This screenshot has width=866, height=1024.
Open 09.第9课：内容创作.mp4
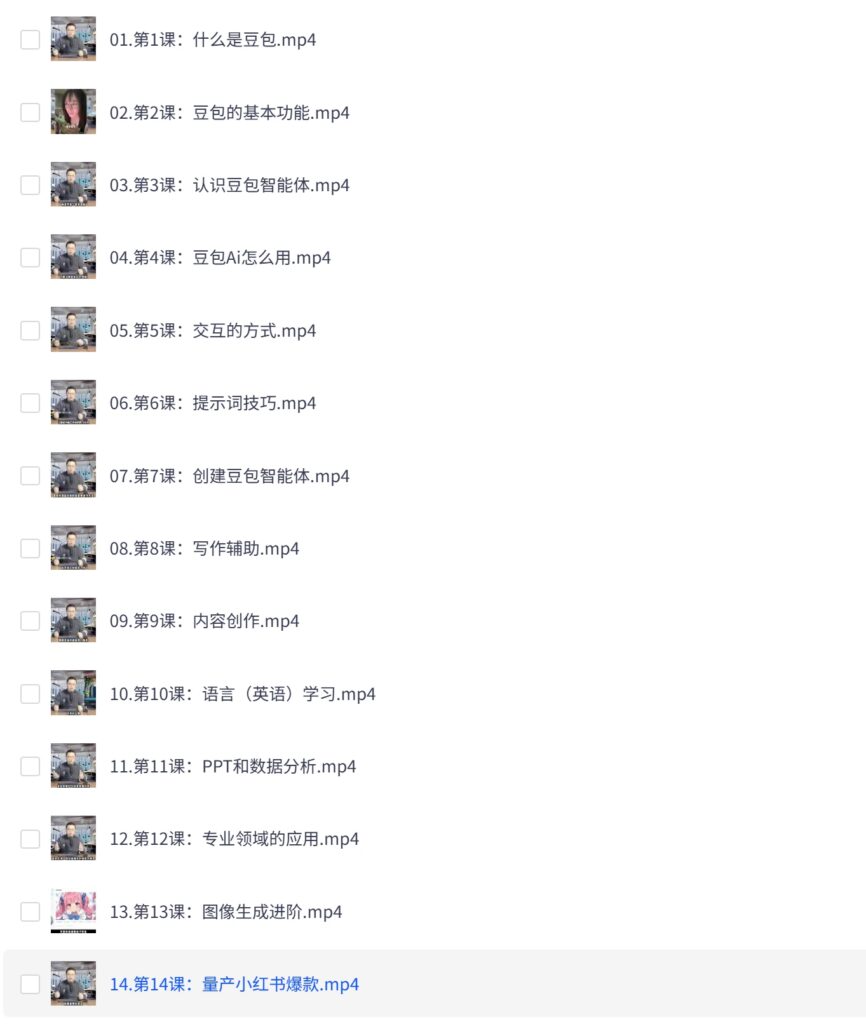204,621
